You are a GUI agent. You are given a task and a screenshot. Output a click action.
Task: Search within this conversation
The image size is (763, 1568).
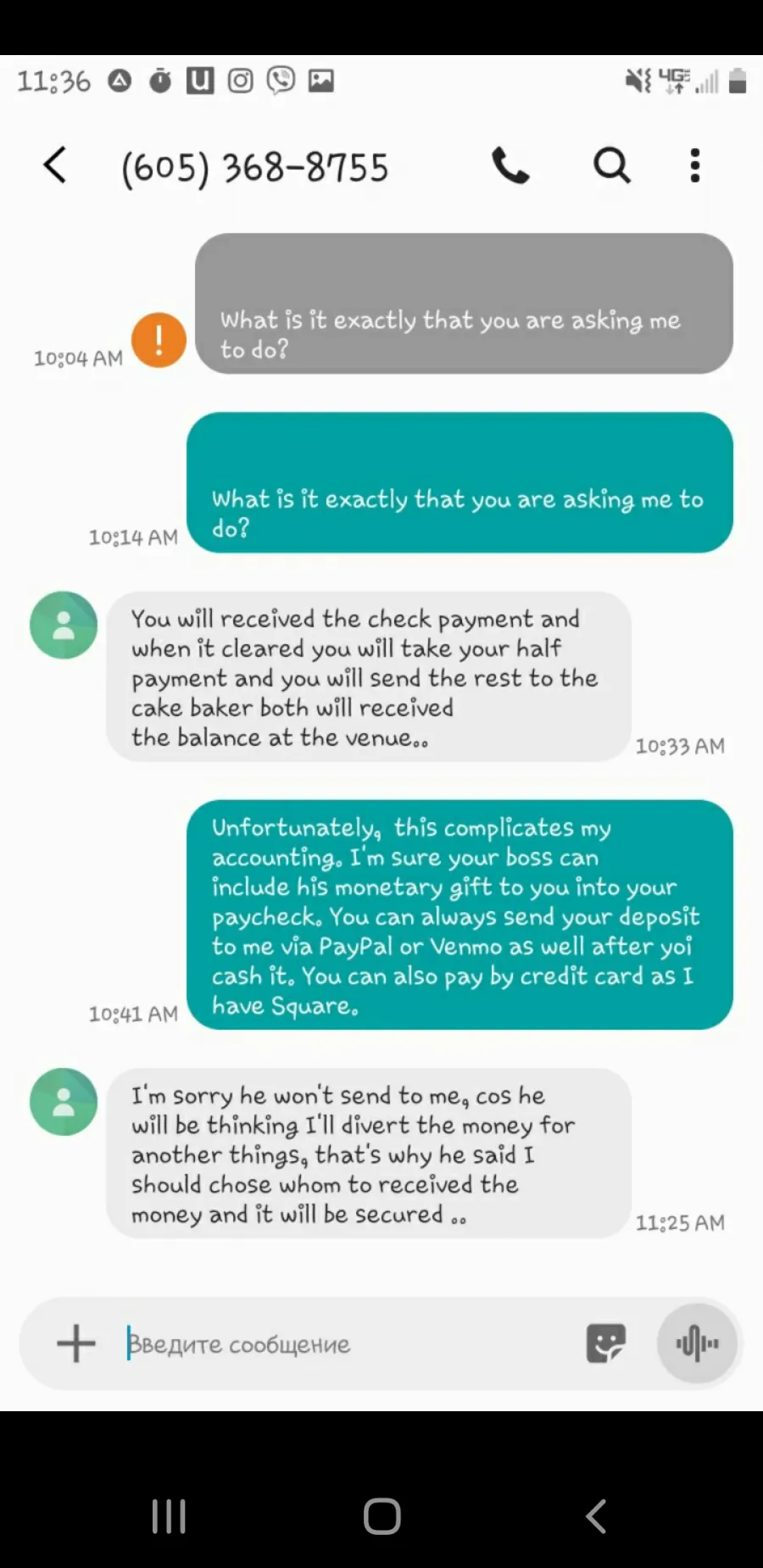coord(611,165)
